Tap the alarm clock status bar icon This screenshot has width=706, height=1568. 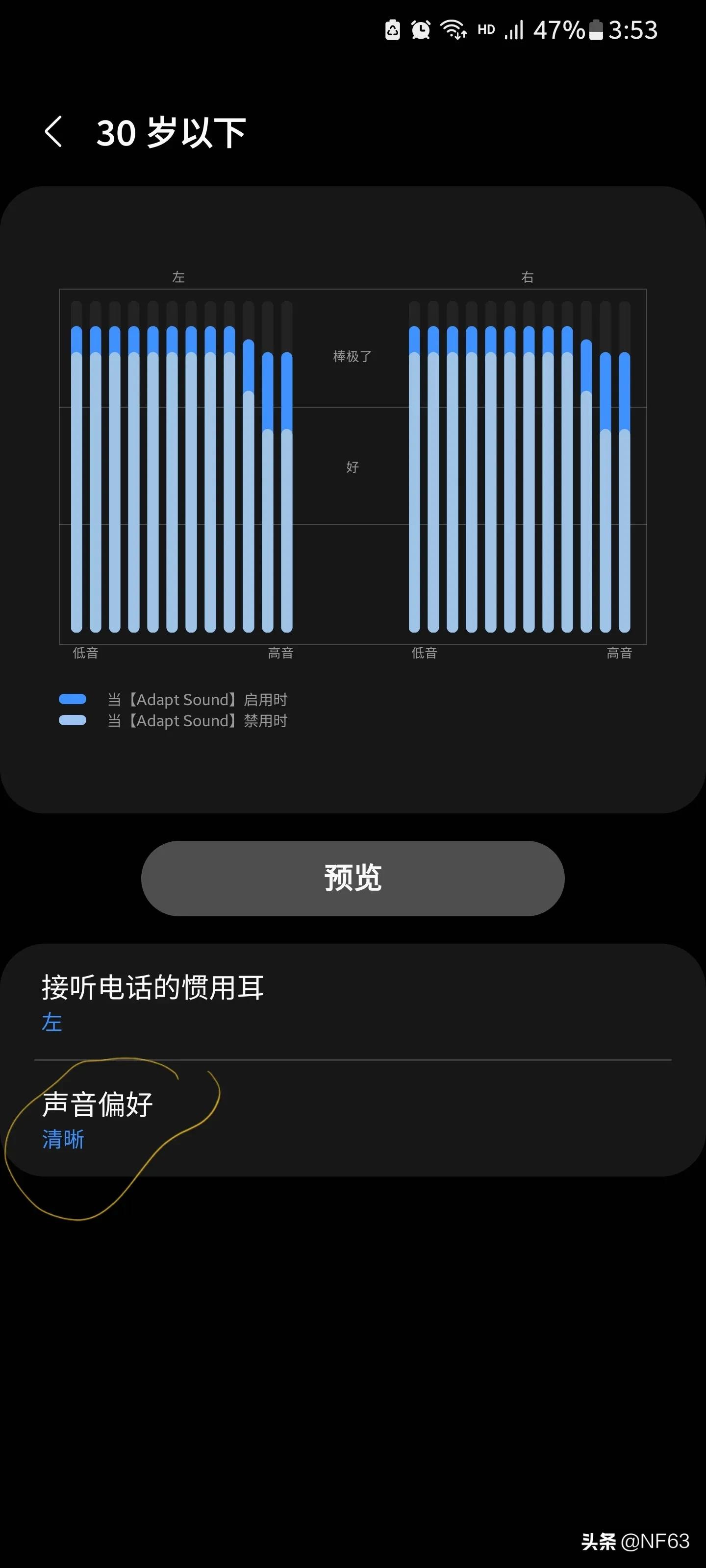point(420,29)
